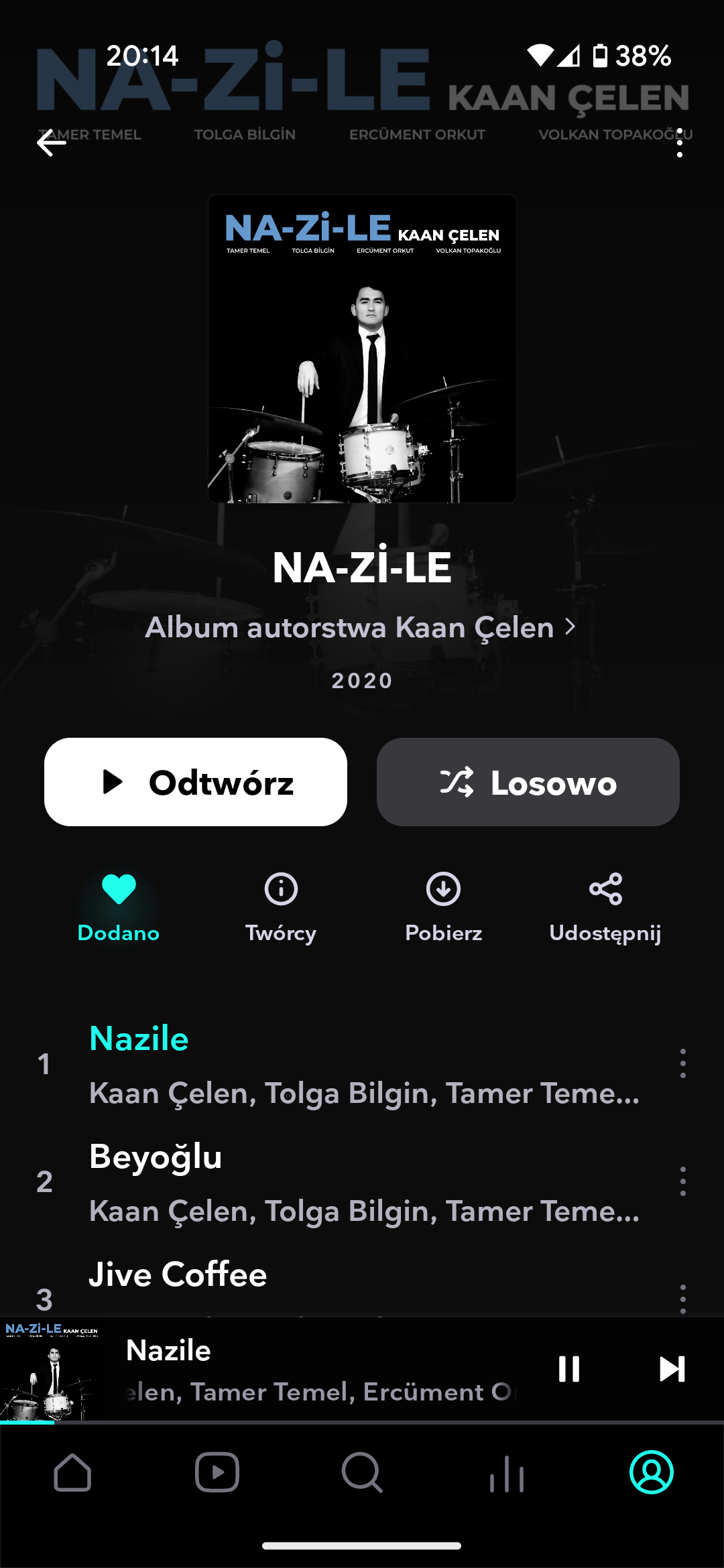Open the Kaan Çelen artist link

(x=361, y=628)
